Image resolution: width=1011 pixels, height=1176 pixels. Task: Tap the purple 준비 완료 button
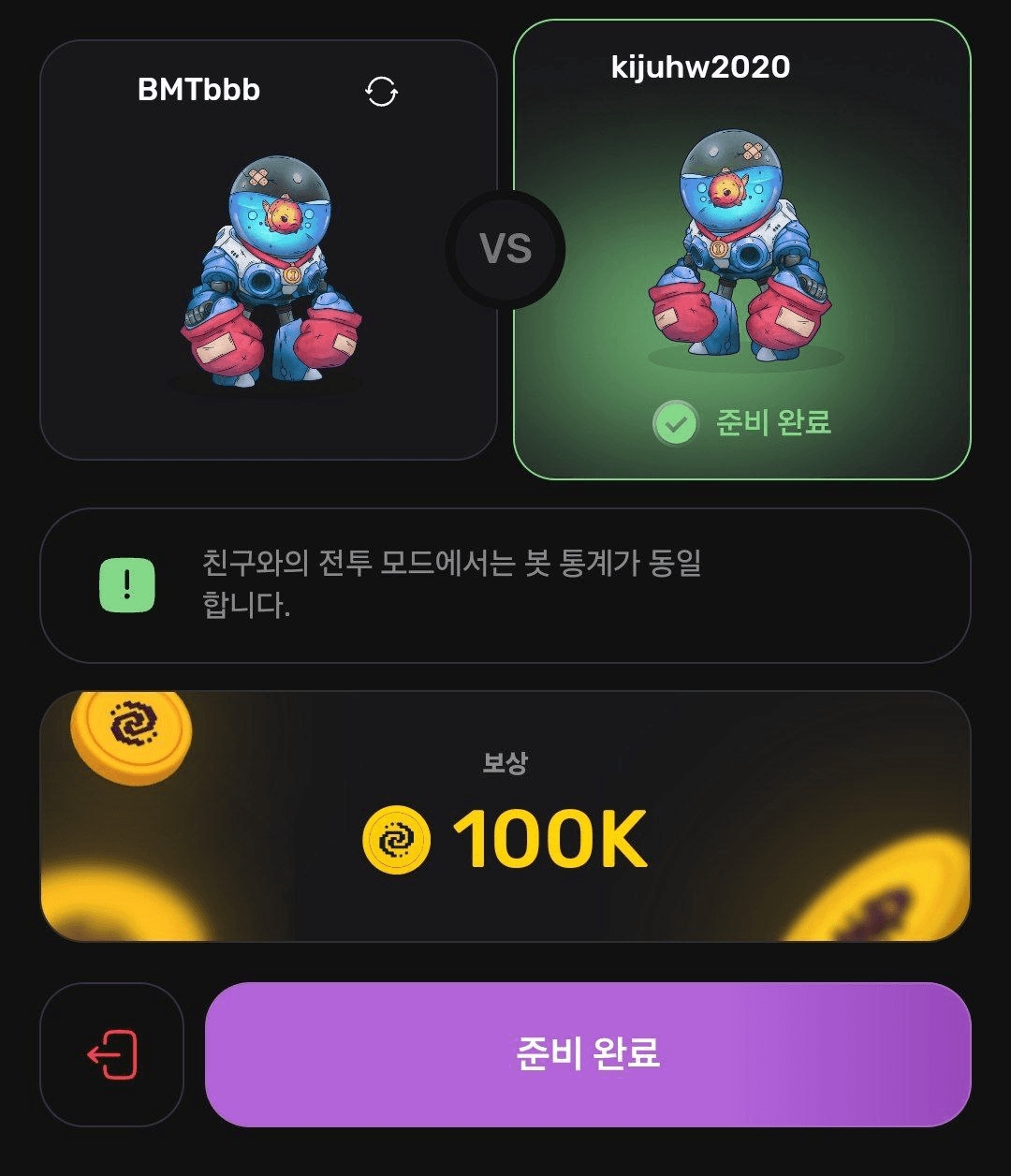click(588, 1054)
